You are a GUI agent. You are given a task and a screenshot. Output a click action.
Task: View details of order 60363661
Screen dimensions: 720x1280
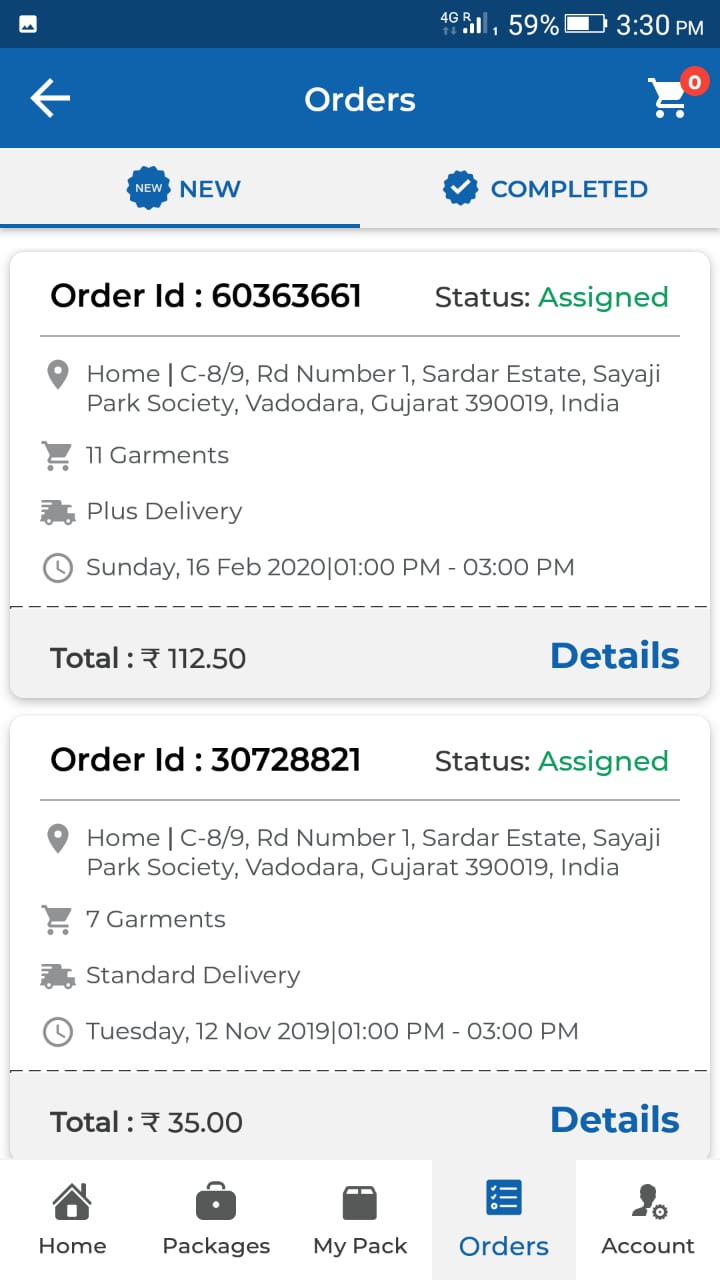614,656
